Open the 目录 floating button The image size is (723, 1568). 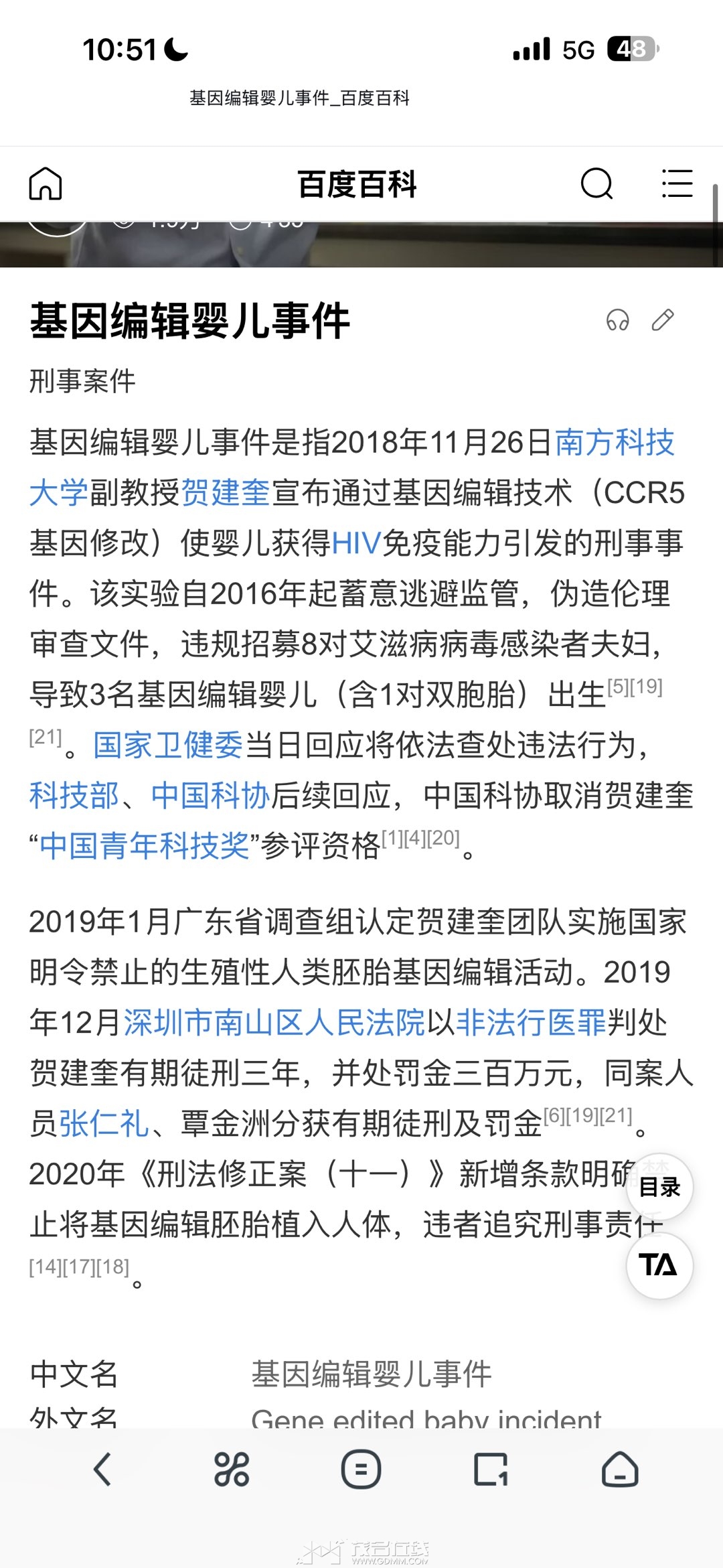pos(659,1187)
